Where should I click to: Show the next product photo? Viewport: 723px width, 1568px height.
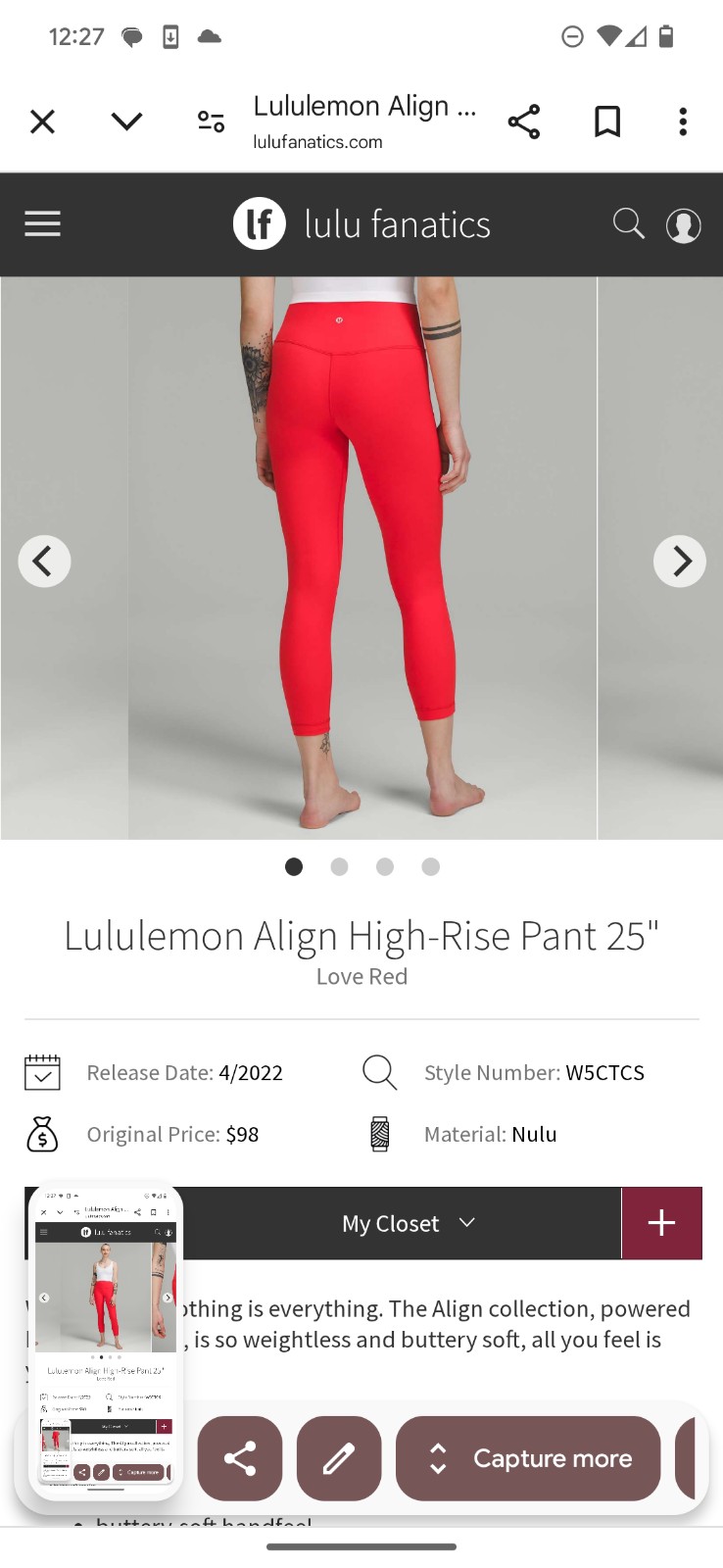680,562
